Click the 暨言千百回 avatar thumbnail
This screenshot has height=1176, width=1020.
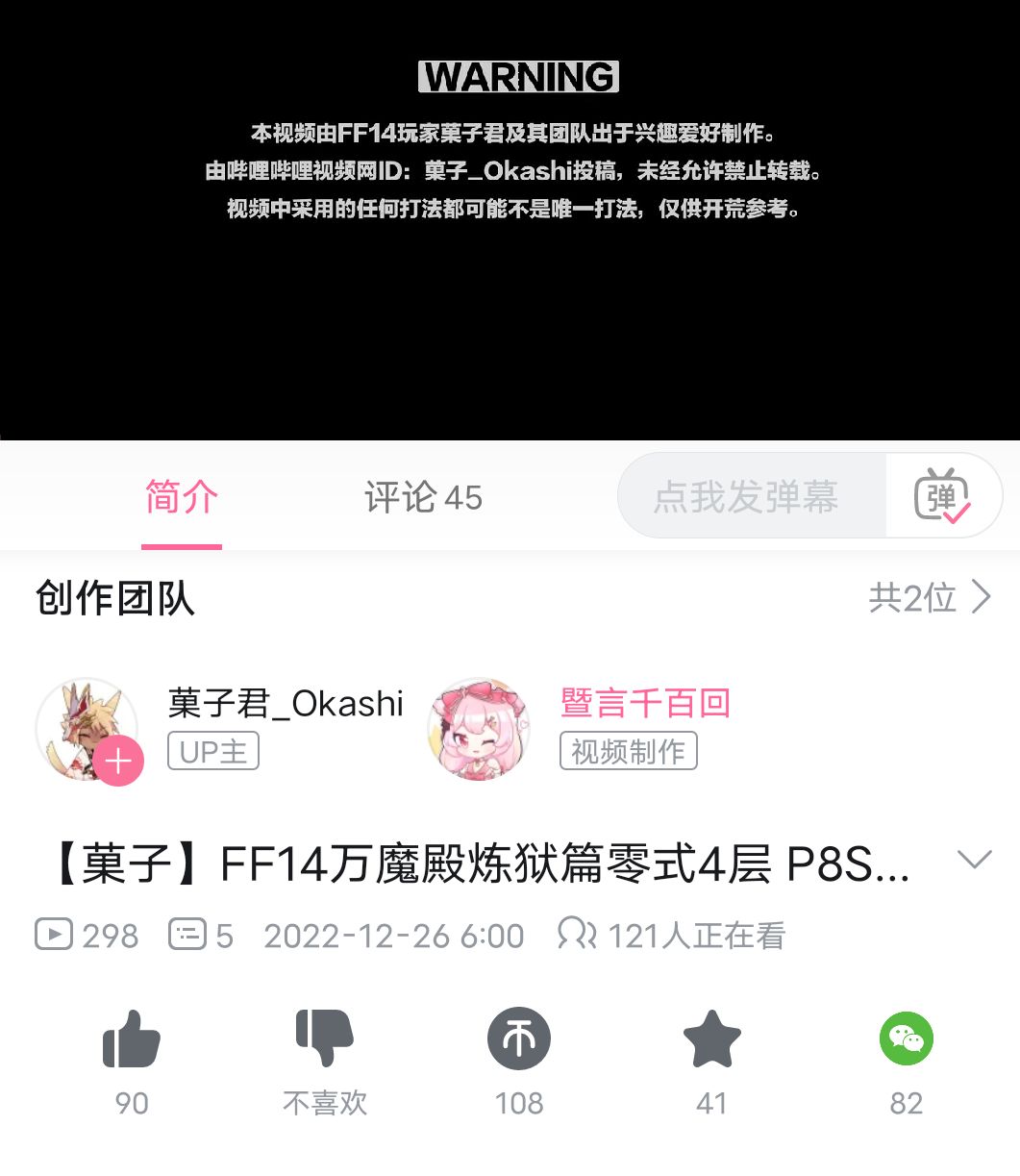pyautogui.click(x=478, y=729)
